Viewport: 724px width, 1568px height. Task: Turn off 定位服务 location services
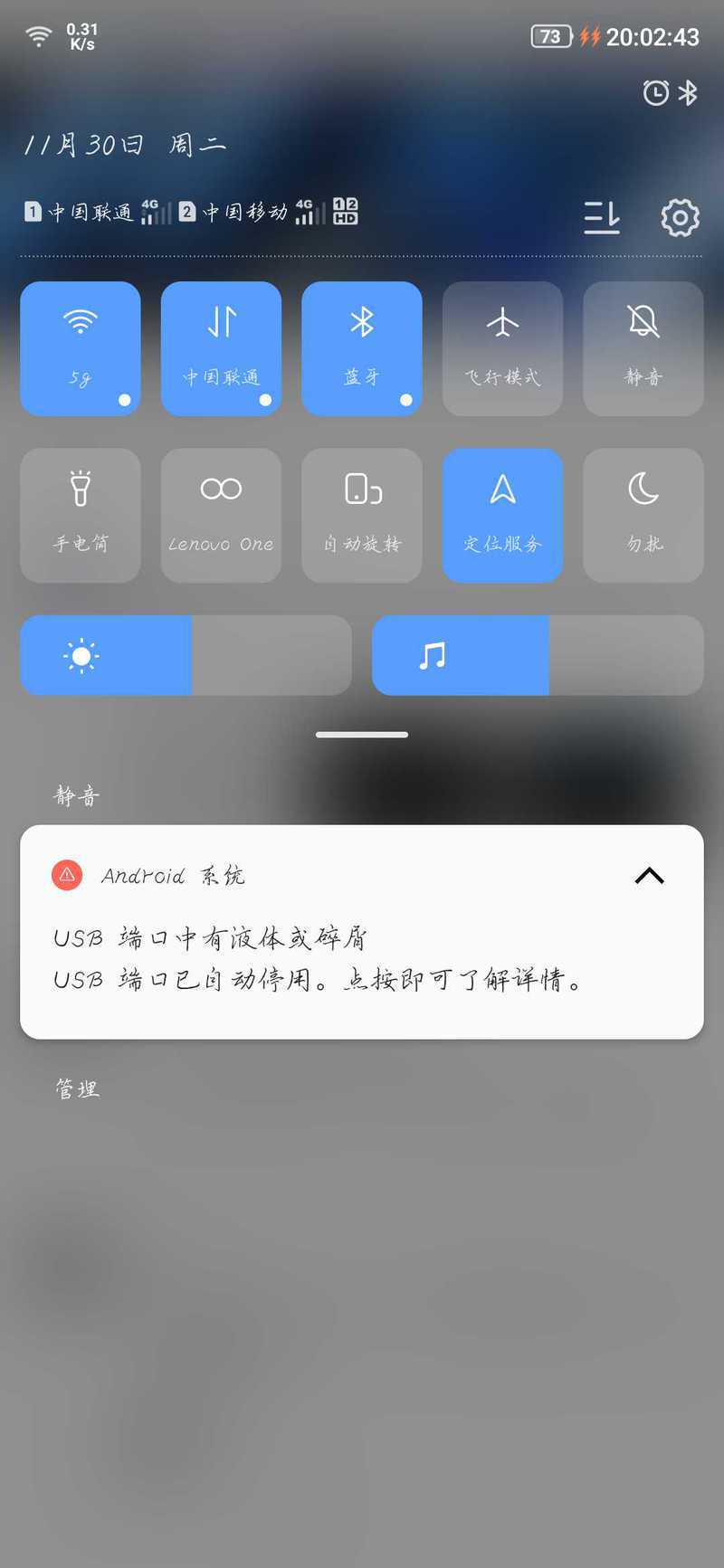(x=502, y=515)
